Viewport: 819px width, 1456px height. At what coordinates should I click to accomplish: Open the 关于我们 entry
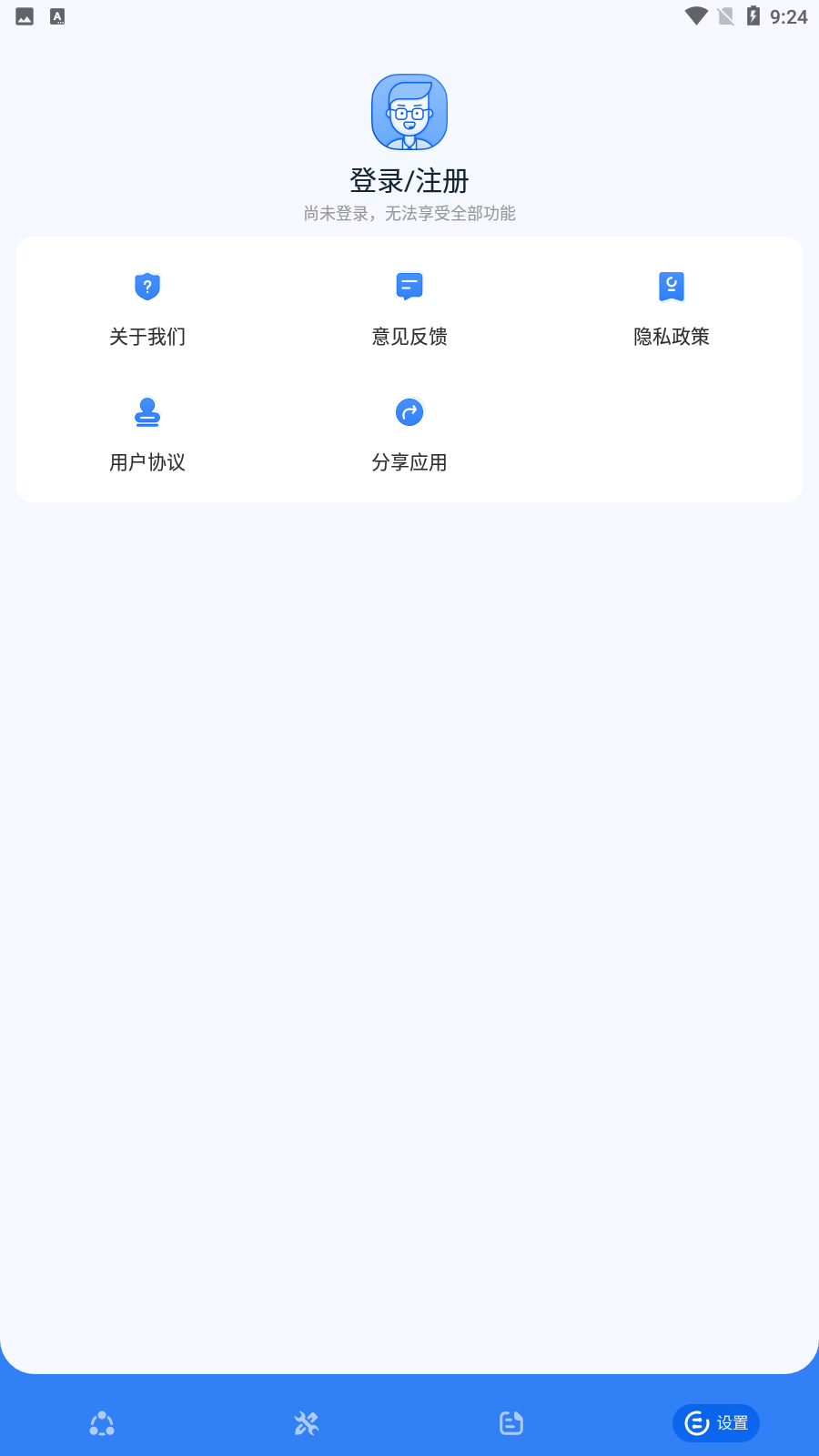[x=147, y=337]
